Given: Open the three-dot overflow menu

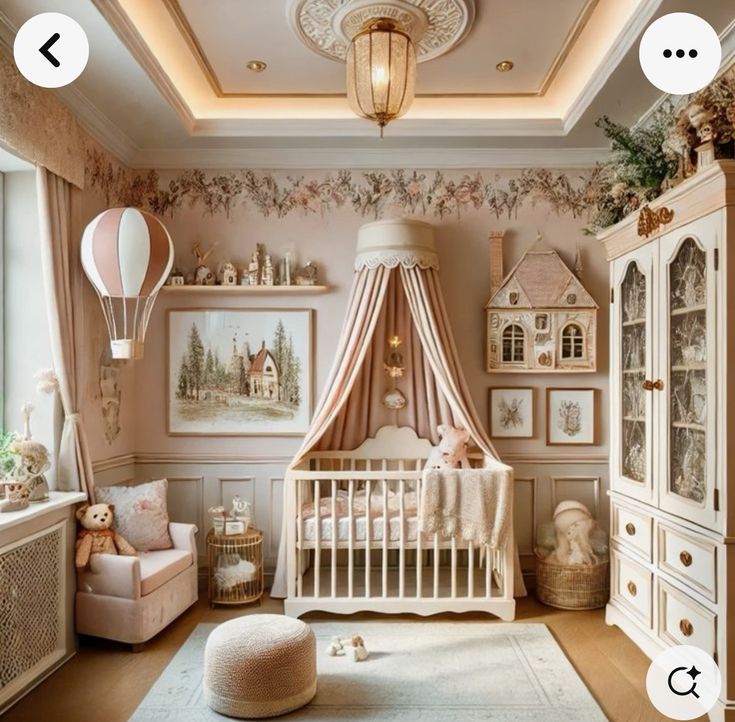Looking at the screenshot, I should coord(680,54).
